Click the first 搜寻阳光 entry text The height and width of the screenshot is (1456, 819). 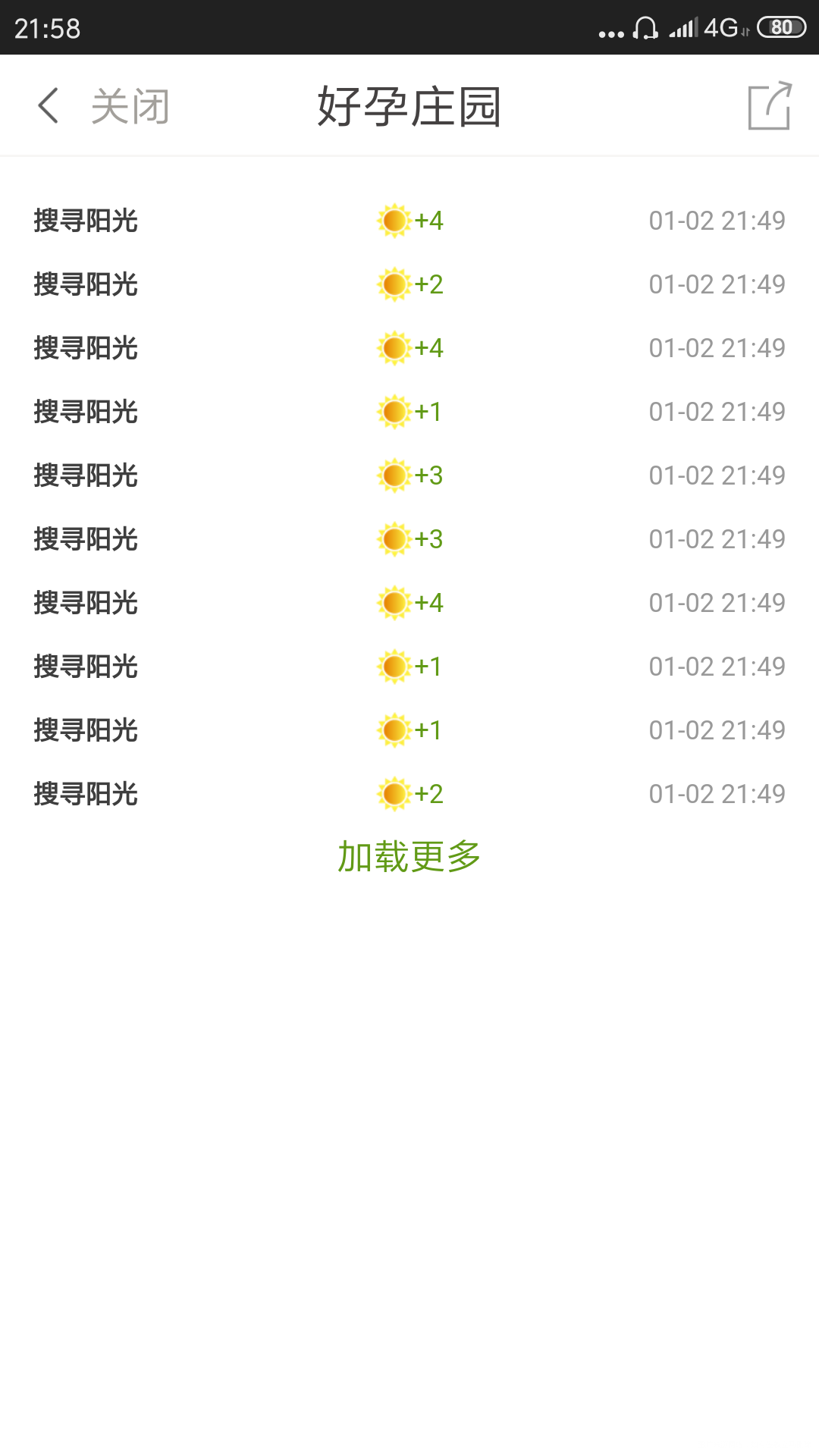85,221
